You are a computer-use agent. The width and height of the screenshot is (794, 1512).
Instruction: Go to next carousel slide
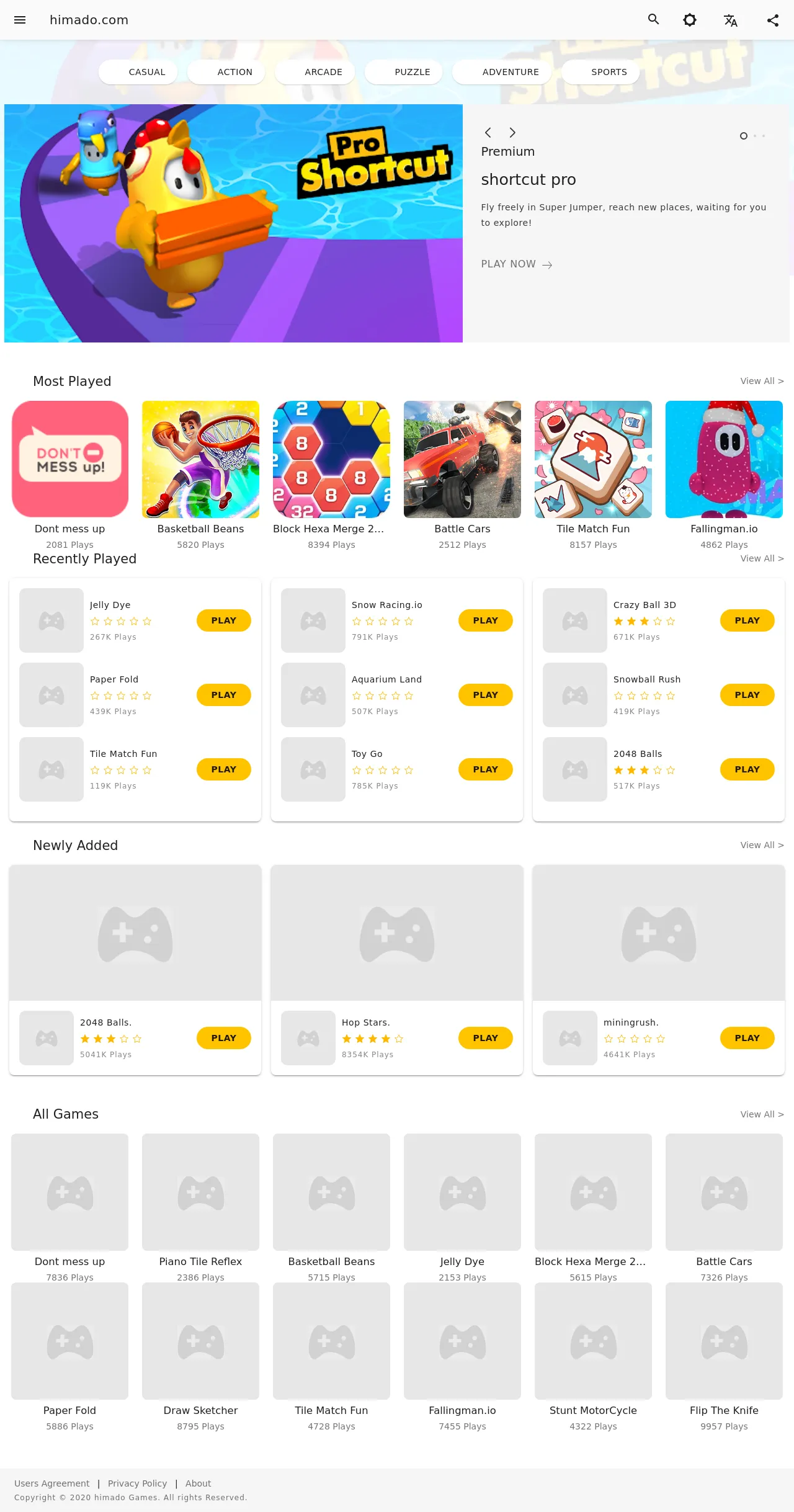point(512,133)
